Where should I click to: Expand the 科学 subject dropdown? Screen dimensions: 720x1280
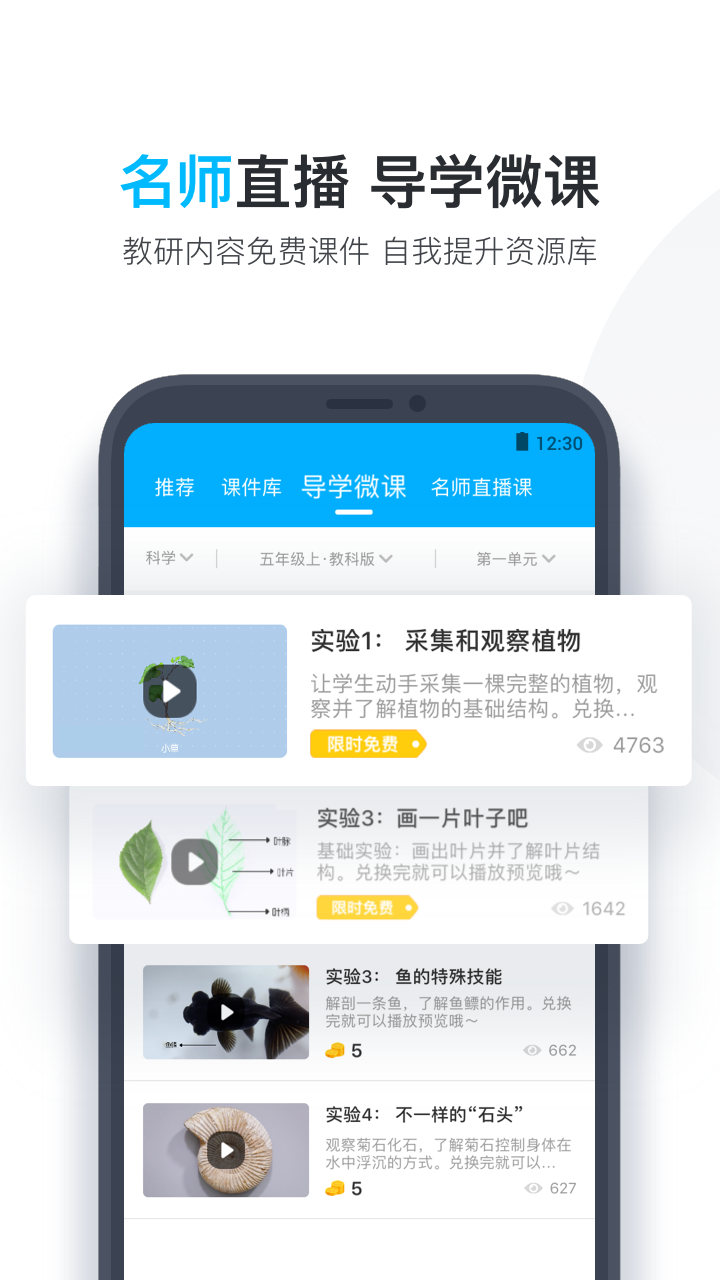point(168,558)
